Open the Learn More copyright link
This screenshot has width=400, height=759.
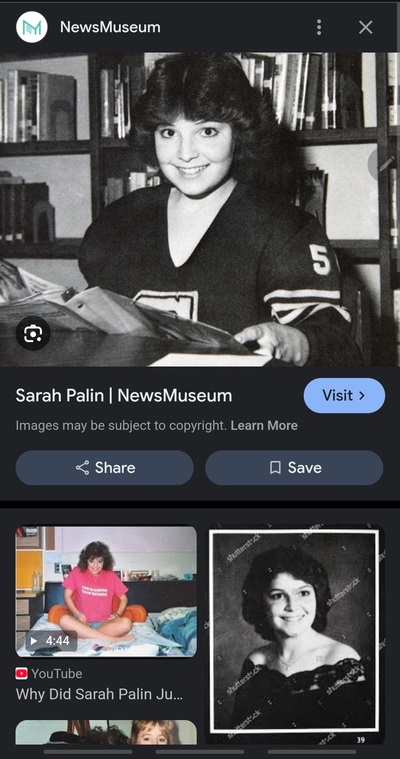(264, 425)
